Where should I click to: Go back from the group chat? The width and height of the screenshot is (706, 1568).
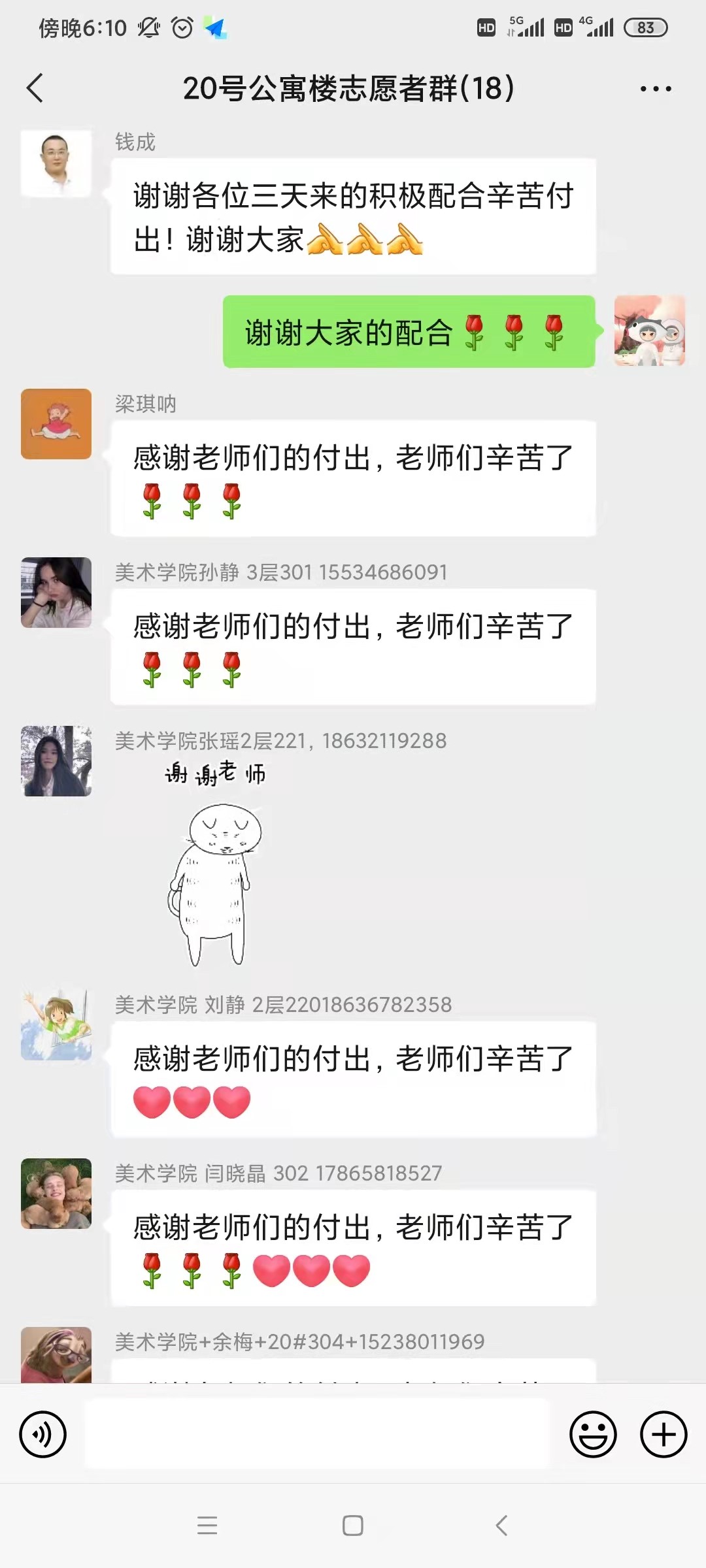pos(35,88)
